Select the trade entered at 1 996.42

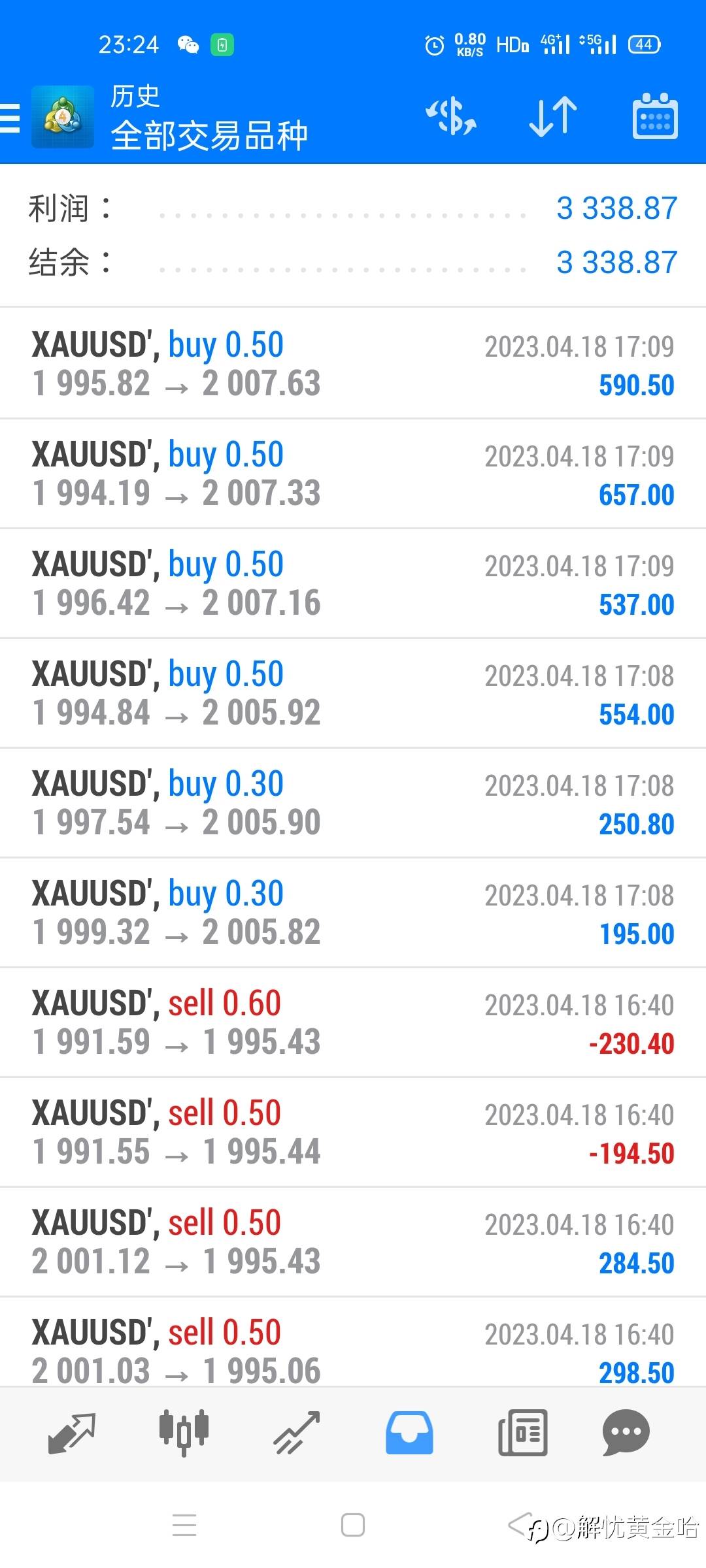(x=353, y=583)
